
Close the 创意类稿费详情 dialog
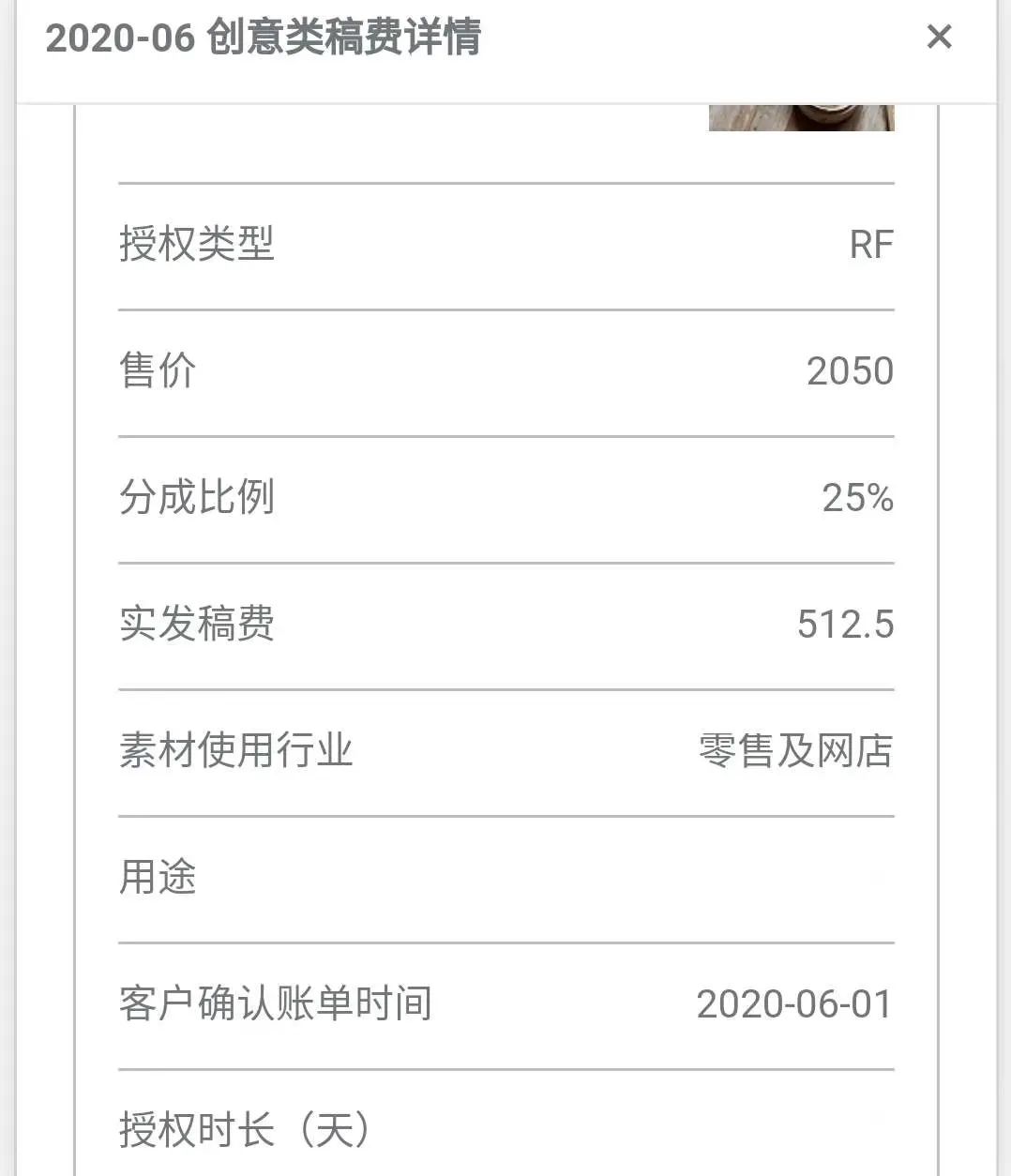coord(939,37)
